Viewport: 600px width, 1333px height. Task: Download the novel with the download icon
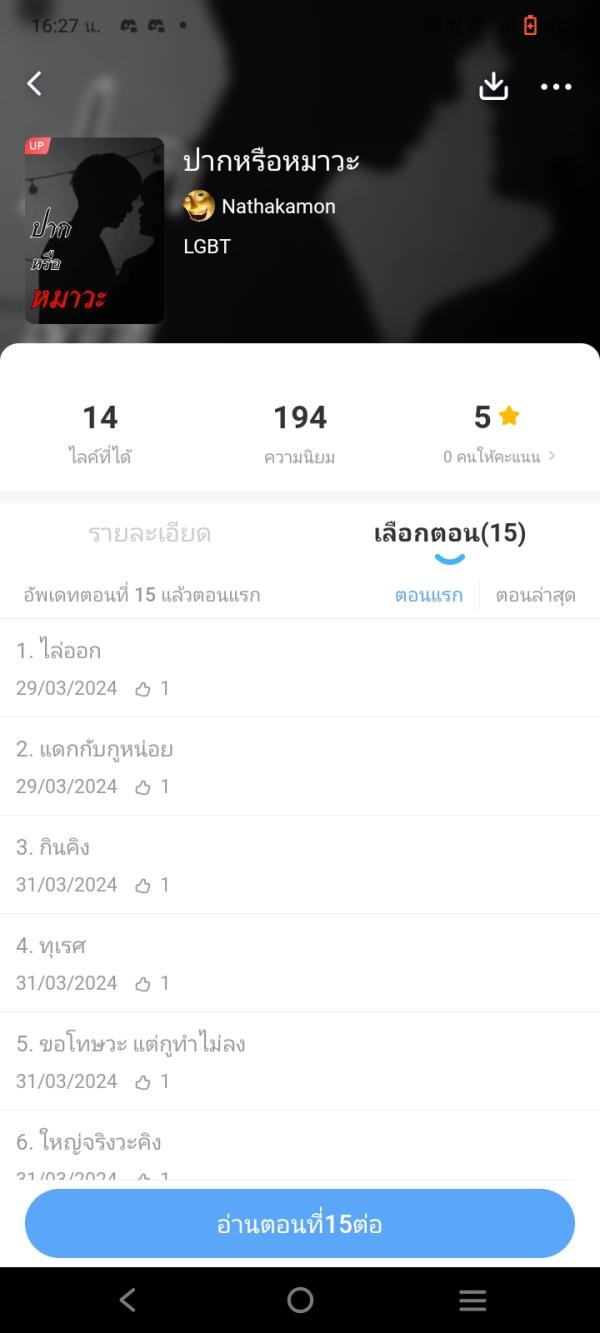point(494,87)
